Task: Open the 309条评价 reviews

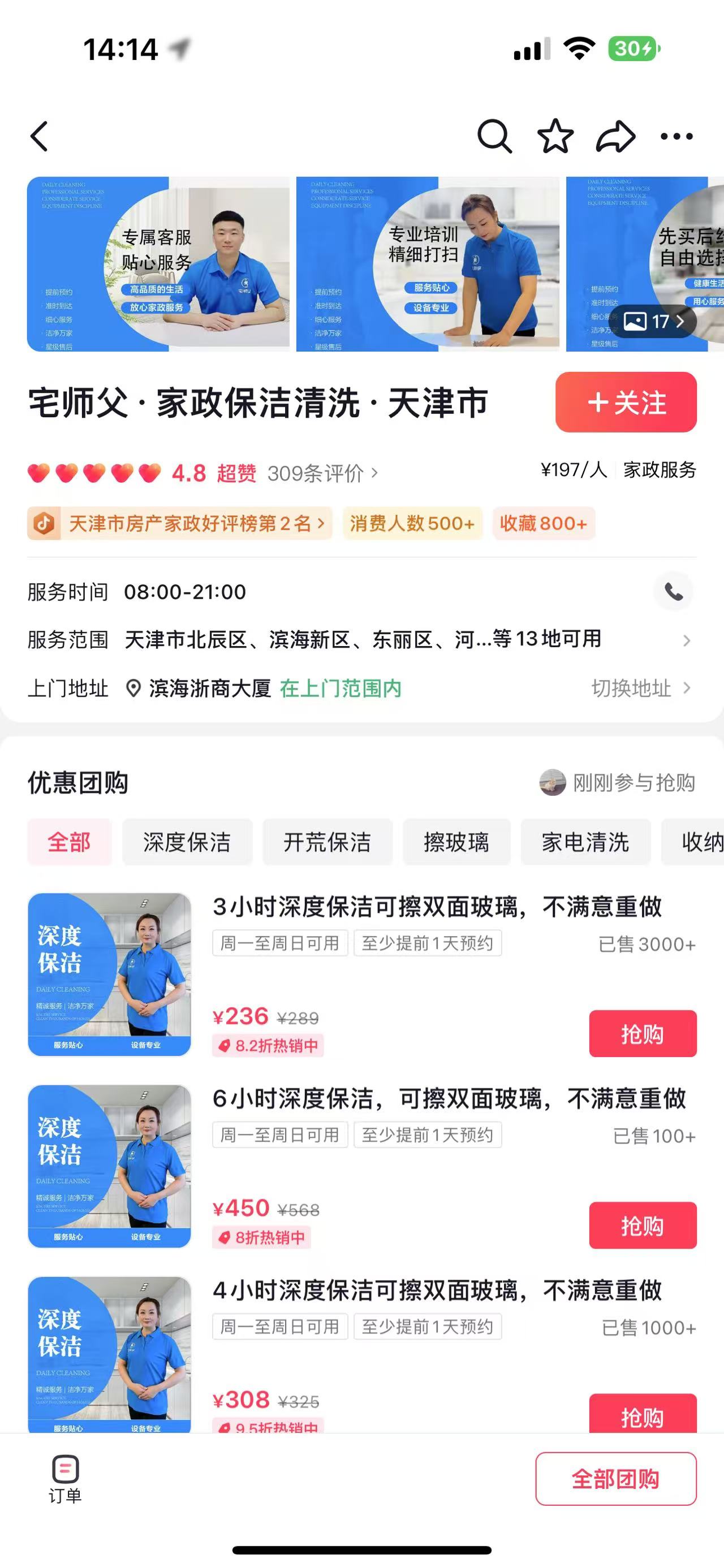Action: click(322, 473)
